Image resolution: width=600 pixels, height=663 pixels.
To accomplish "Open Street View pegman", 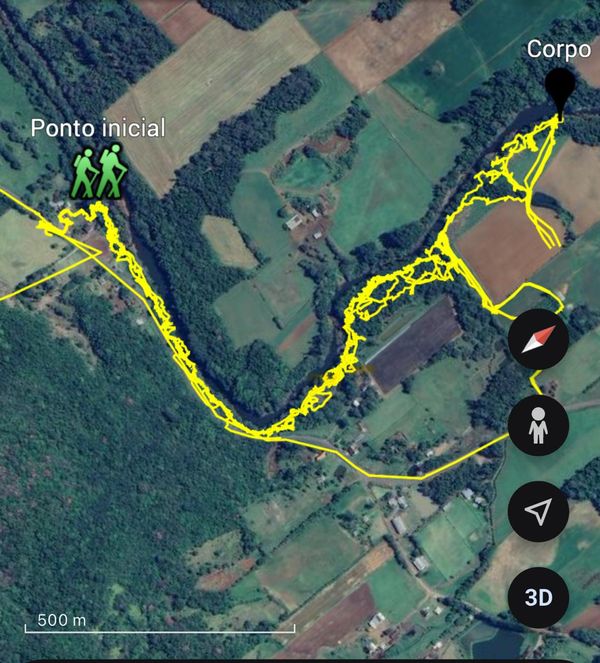I will point(538,426).
